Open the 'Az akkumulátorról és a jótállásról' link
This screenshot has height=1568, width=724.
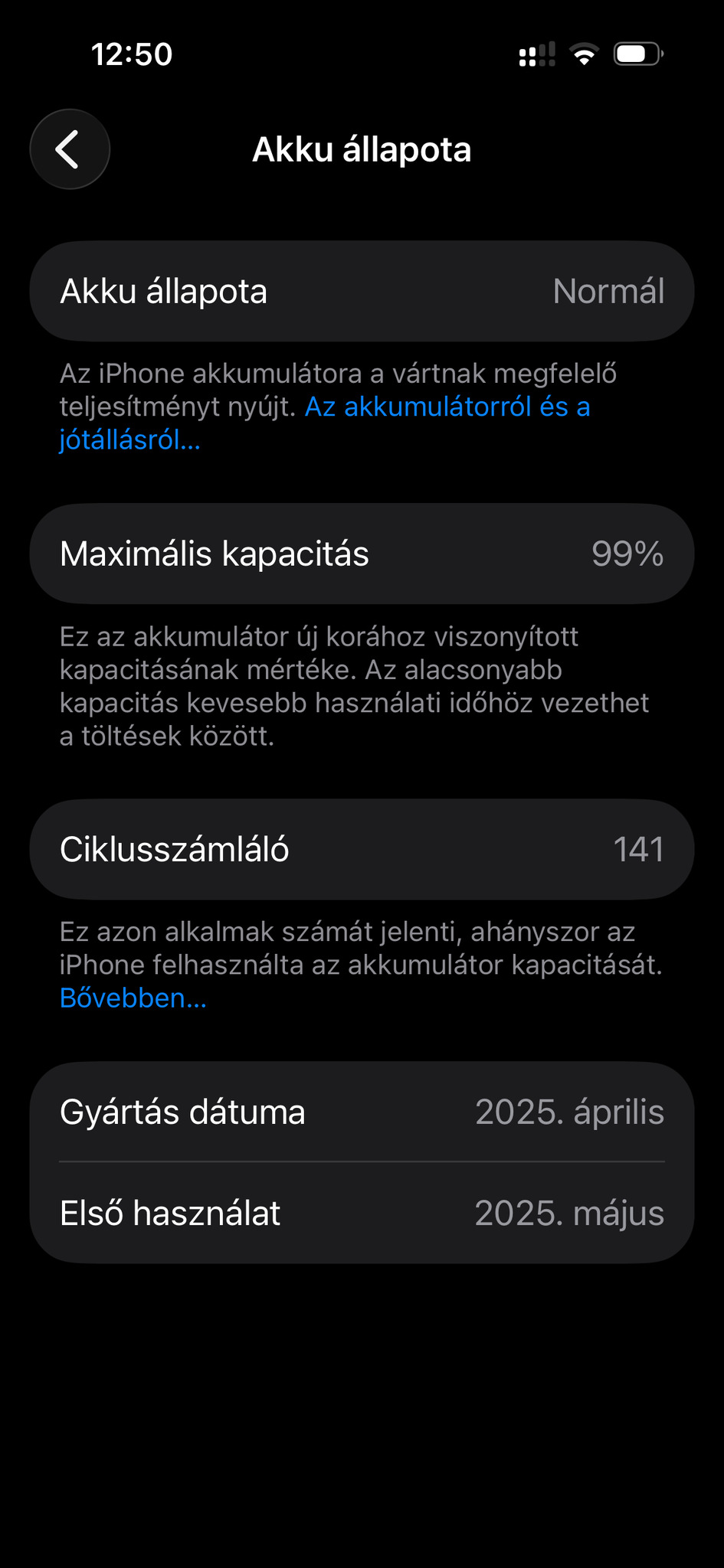coord(447,407)
